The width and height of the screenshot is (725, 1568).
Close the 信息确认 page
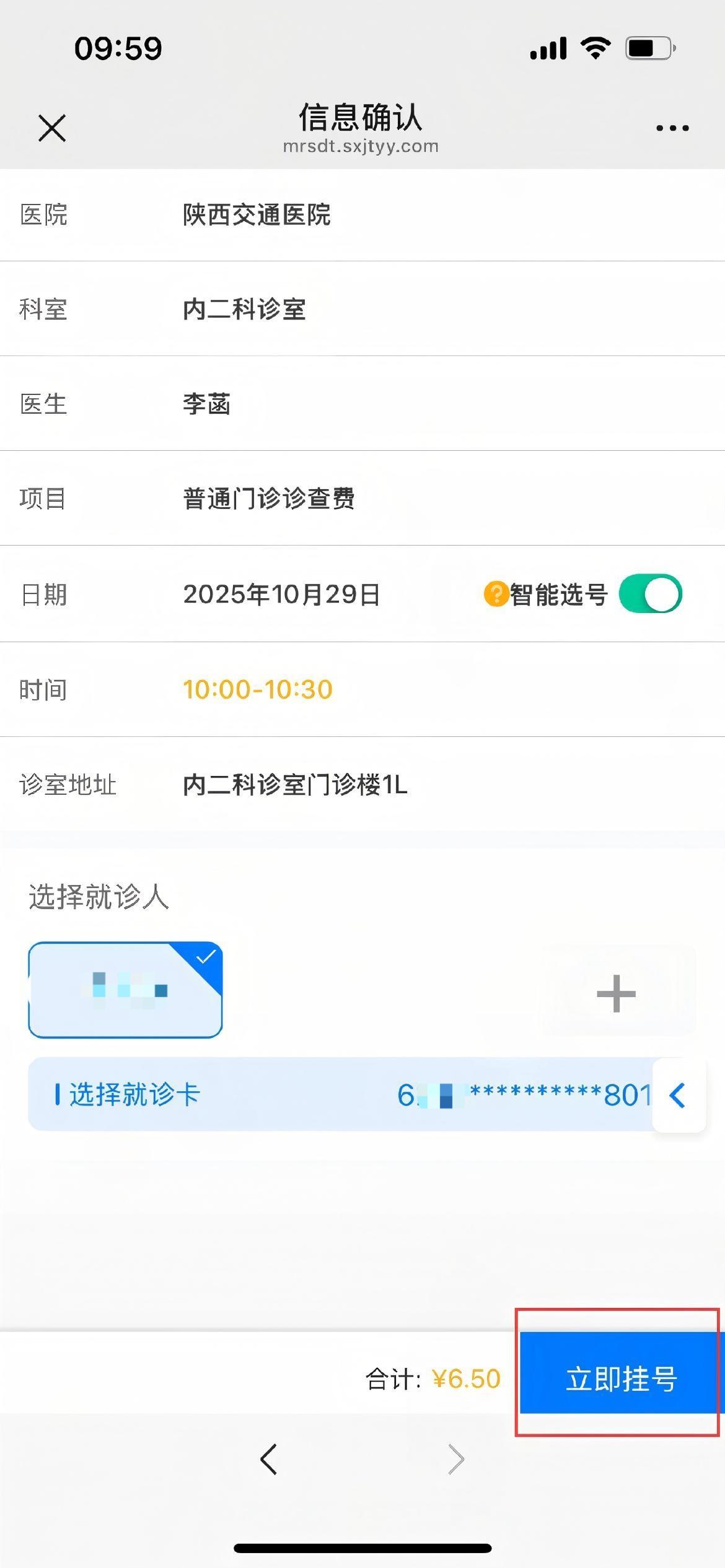click(x=52, y=128)
